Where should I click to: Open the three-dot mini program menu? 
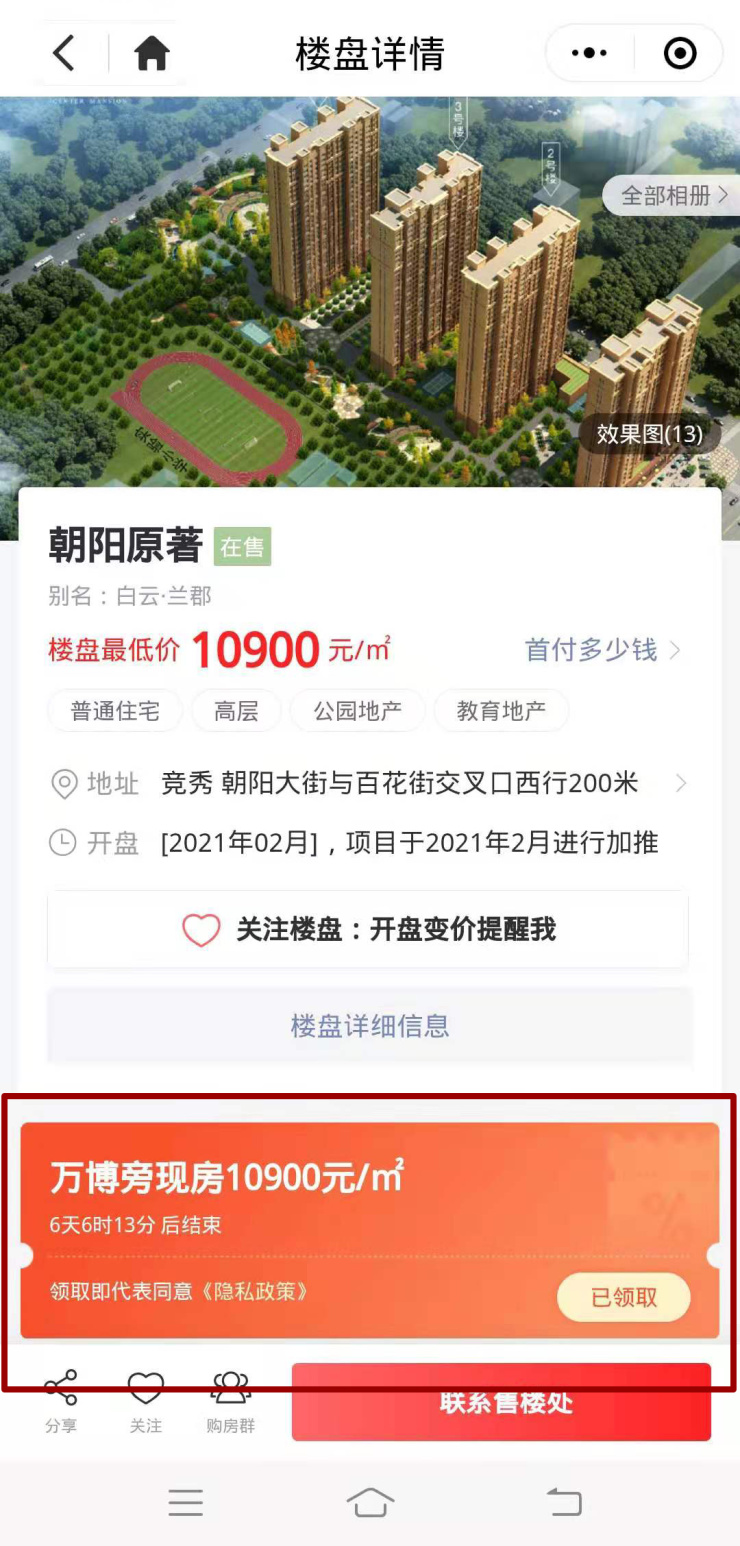(x=590, y=53)
